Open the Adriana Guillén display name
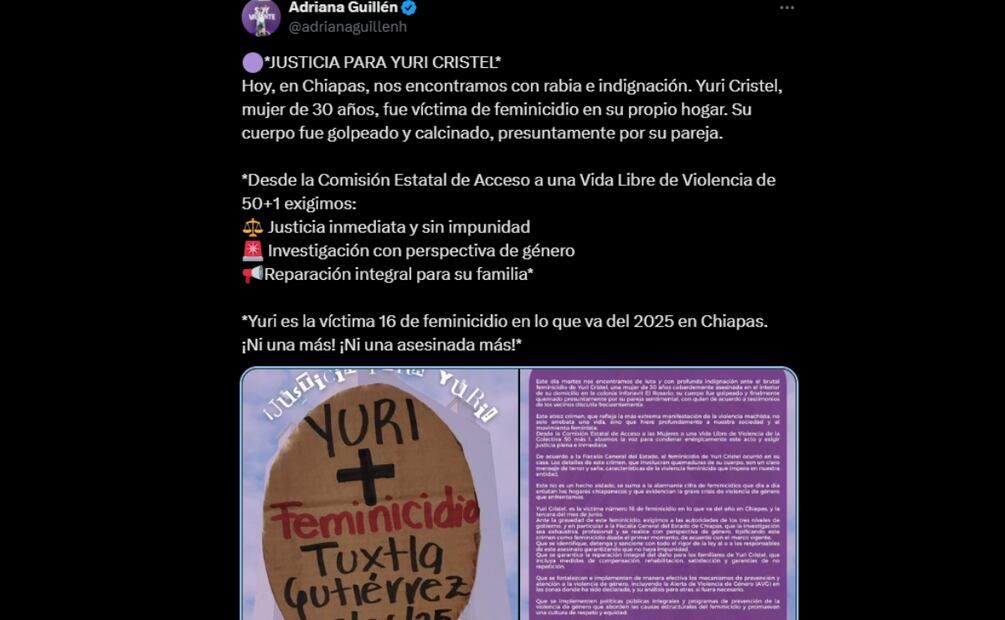This screenshot has width=1005, height=620. click(x=343, y=8)
